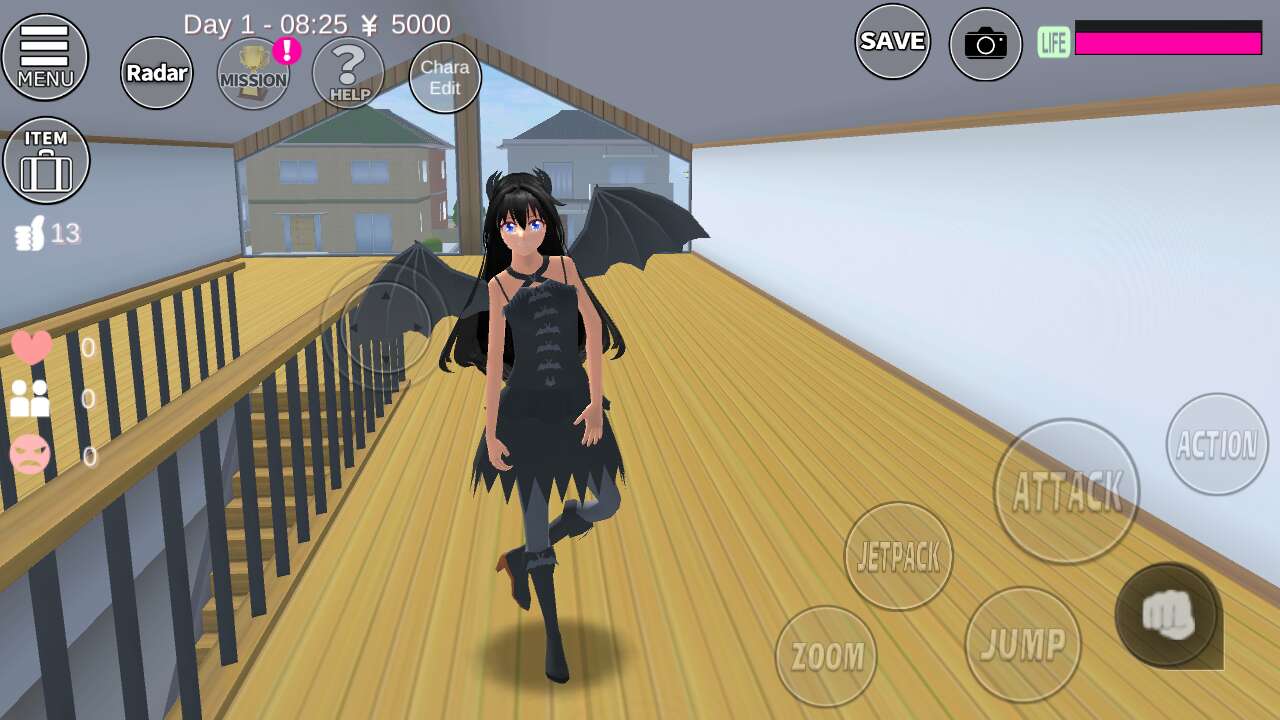Open the ITEM bag
The width and height of the screenshot is (1280, 720).
46,160
